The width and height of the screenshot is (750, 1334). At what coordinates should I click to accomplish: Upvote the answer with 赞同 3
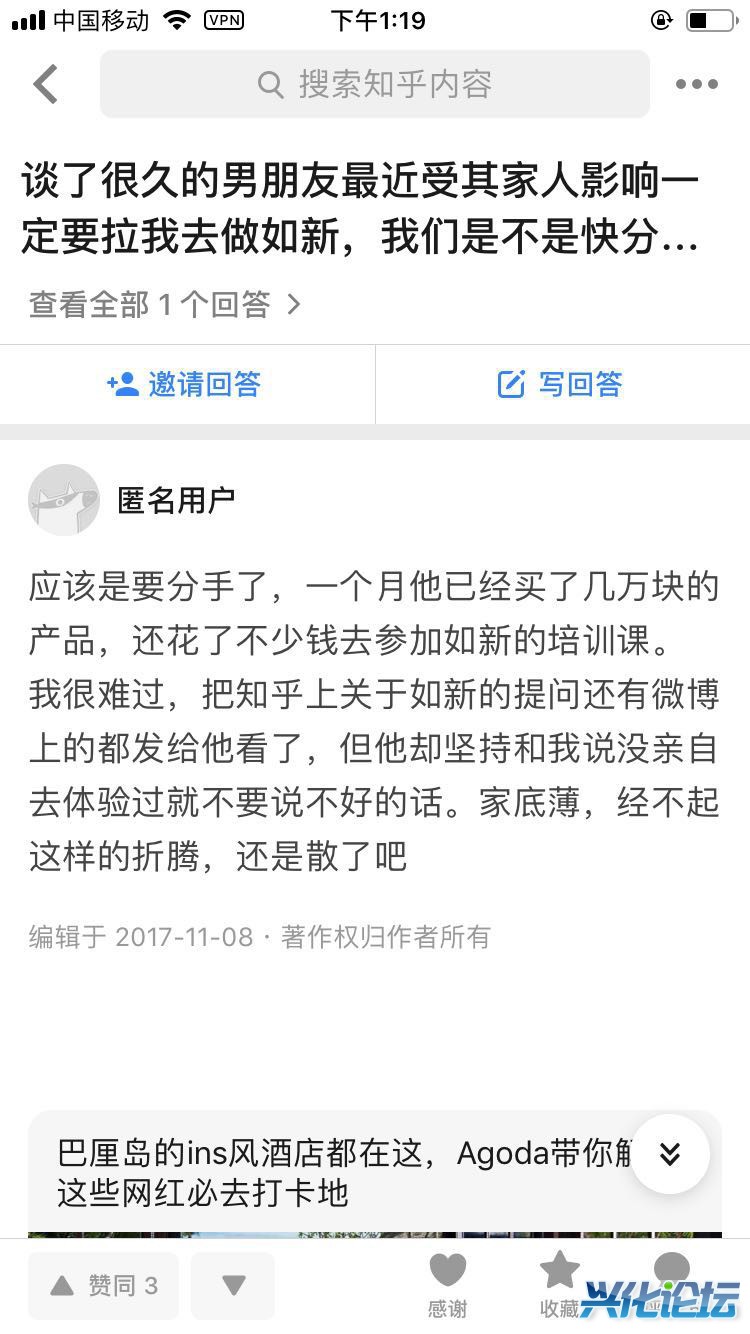pos(103,1285)
